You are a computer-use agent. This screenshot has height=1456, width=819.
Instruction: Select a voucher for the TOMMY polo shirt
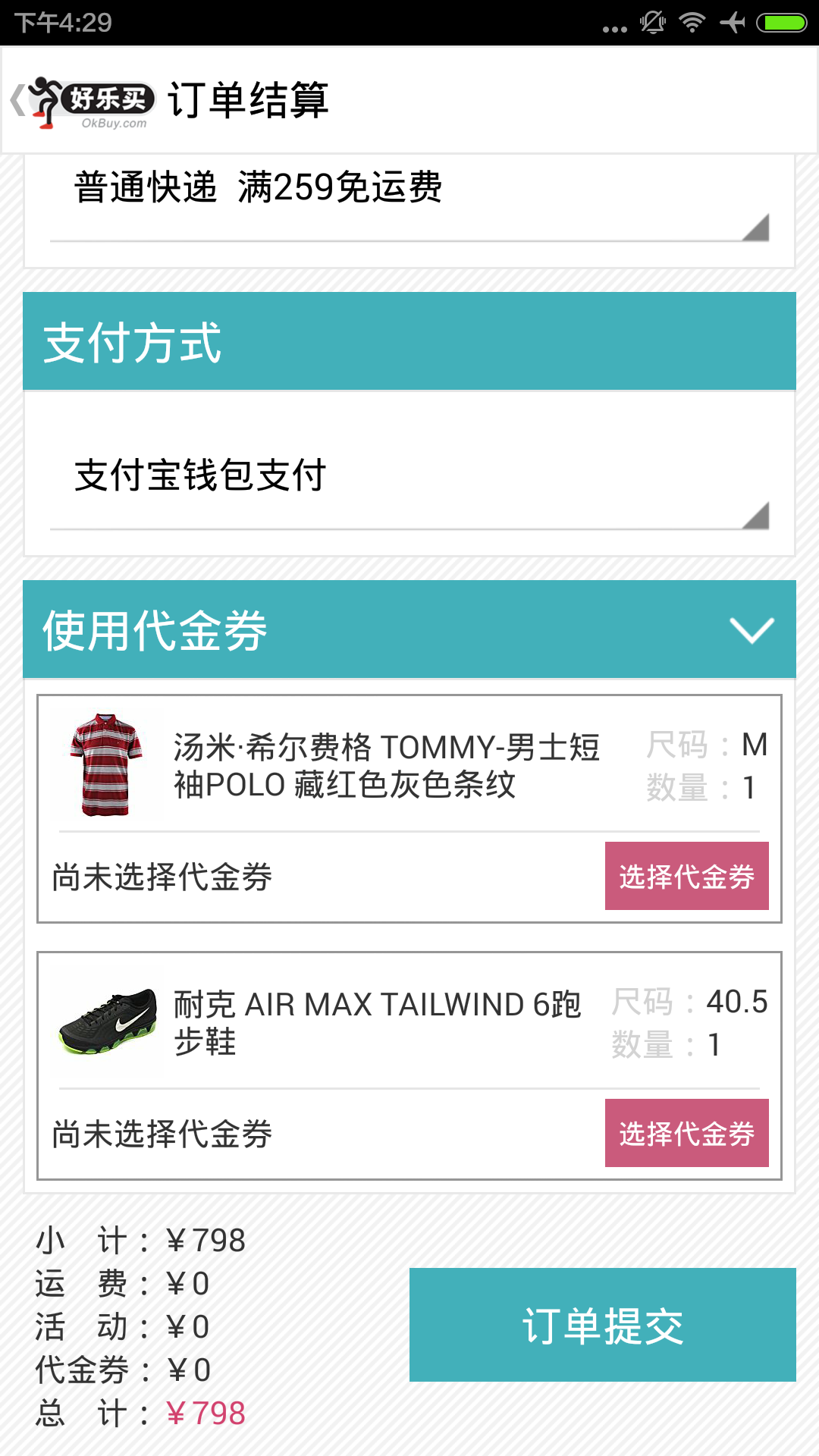[686, 876]
